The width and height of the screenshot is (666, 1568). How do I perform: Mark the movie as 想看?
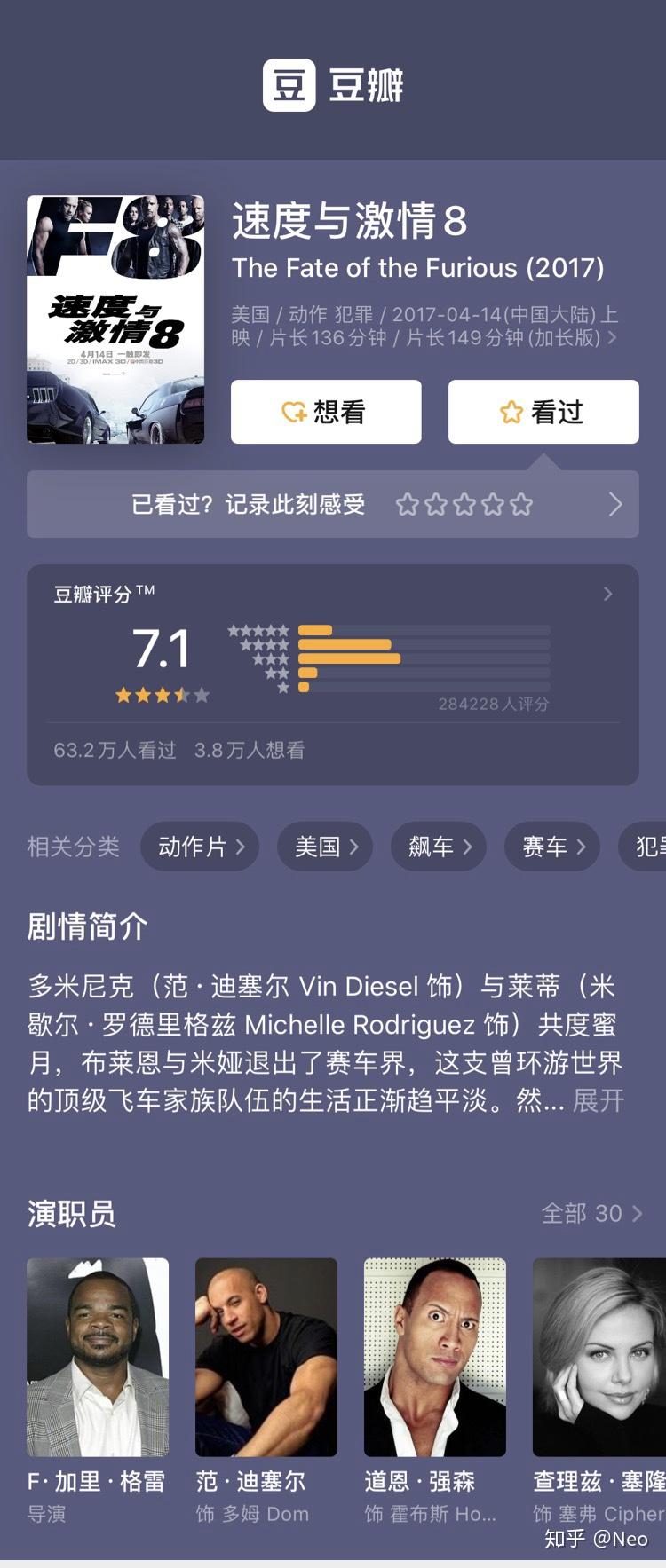pos(325,411)
